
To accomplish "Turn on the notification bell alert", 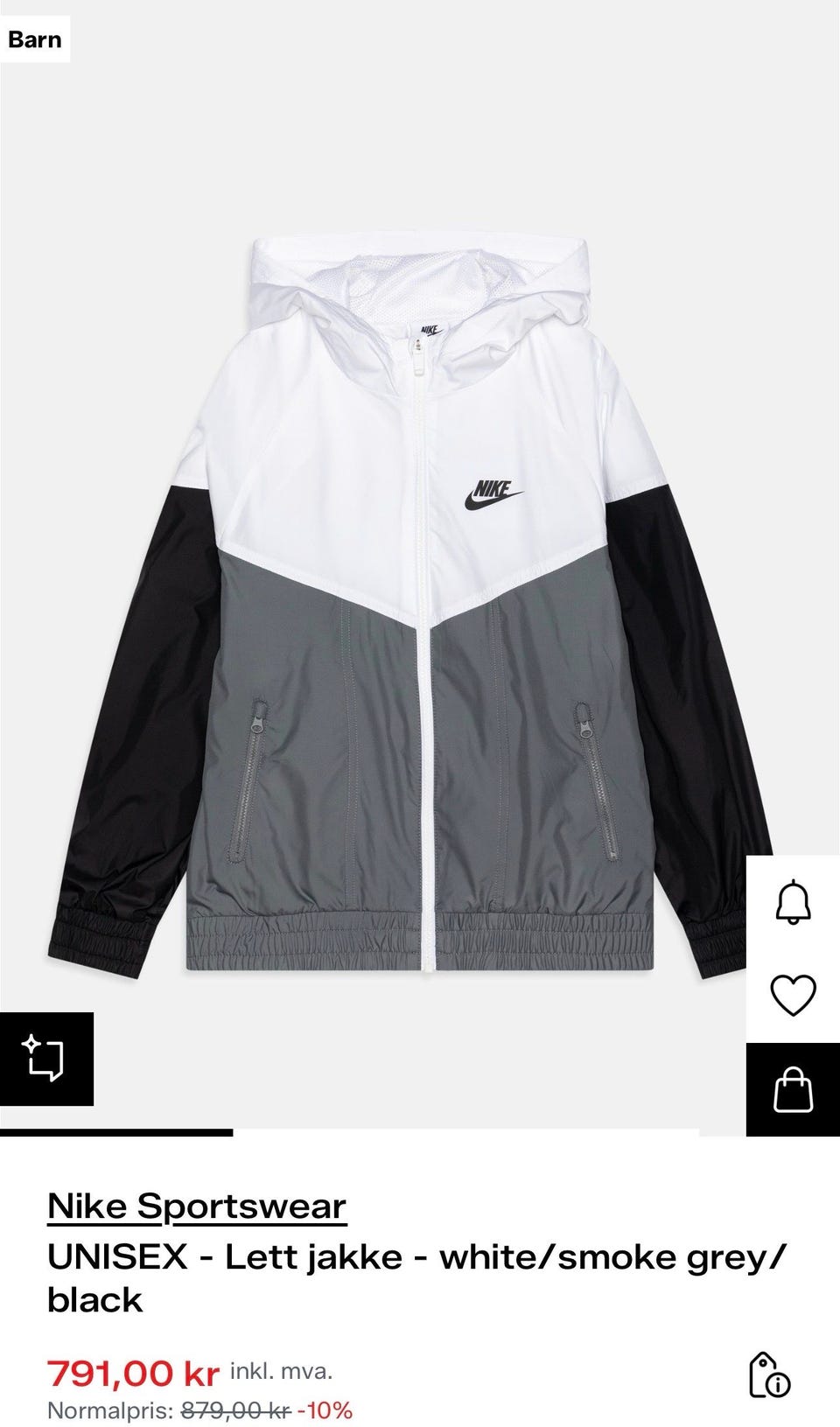I will 793,903.
